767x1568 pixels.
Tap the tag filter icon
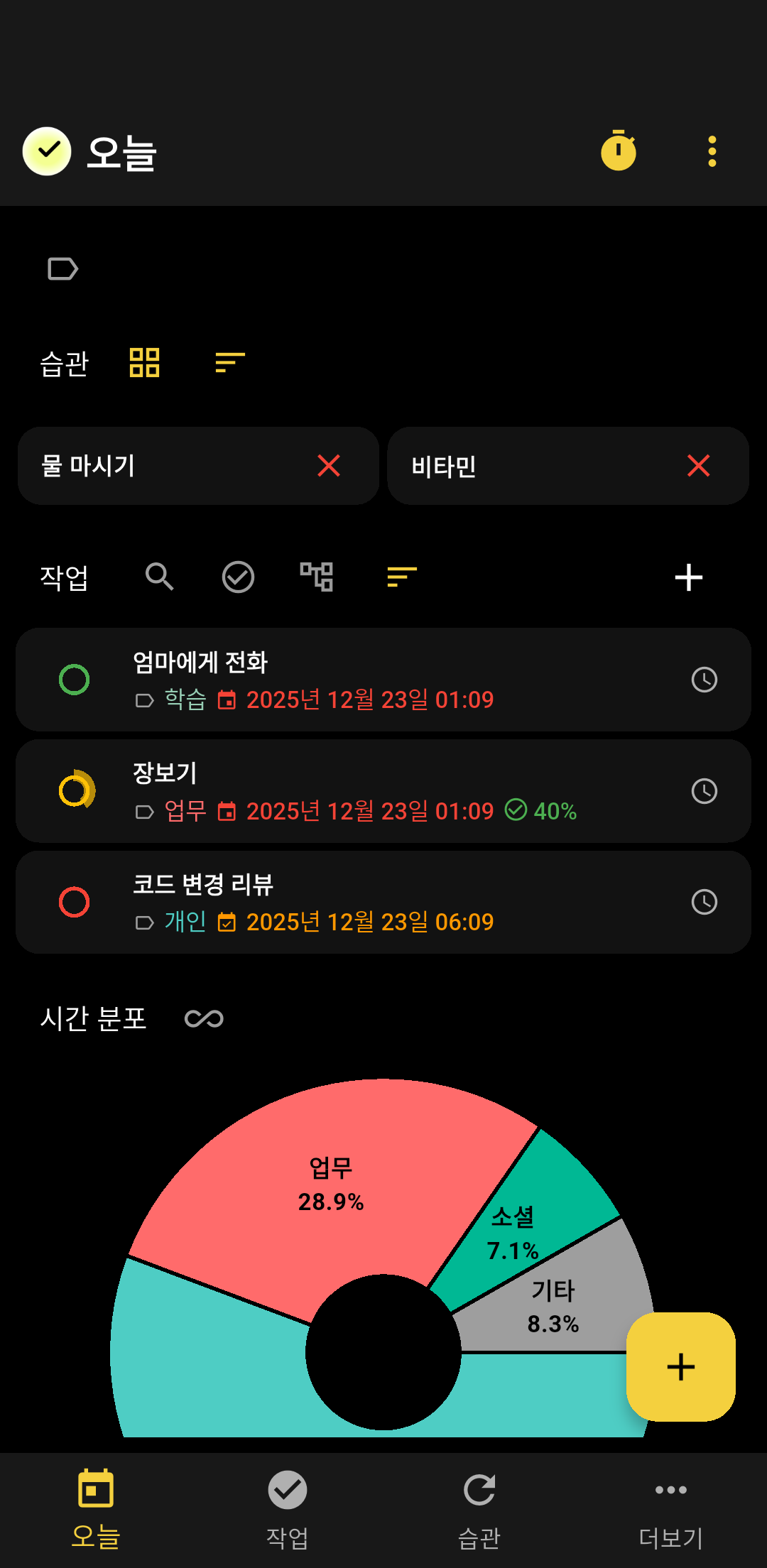click(x=62, y=269)
